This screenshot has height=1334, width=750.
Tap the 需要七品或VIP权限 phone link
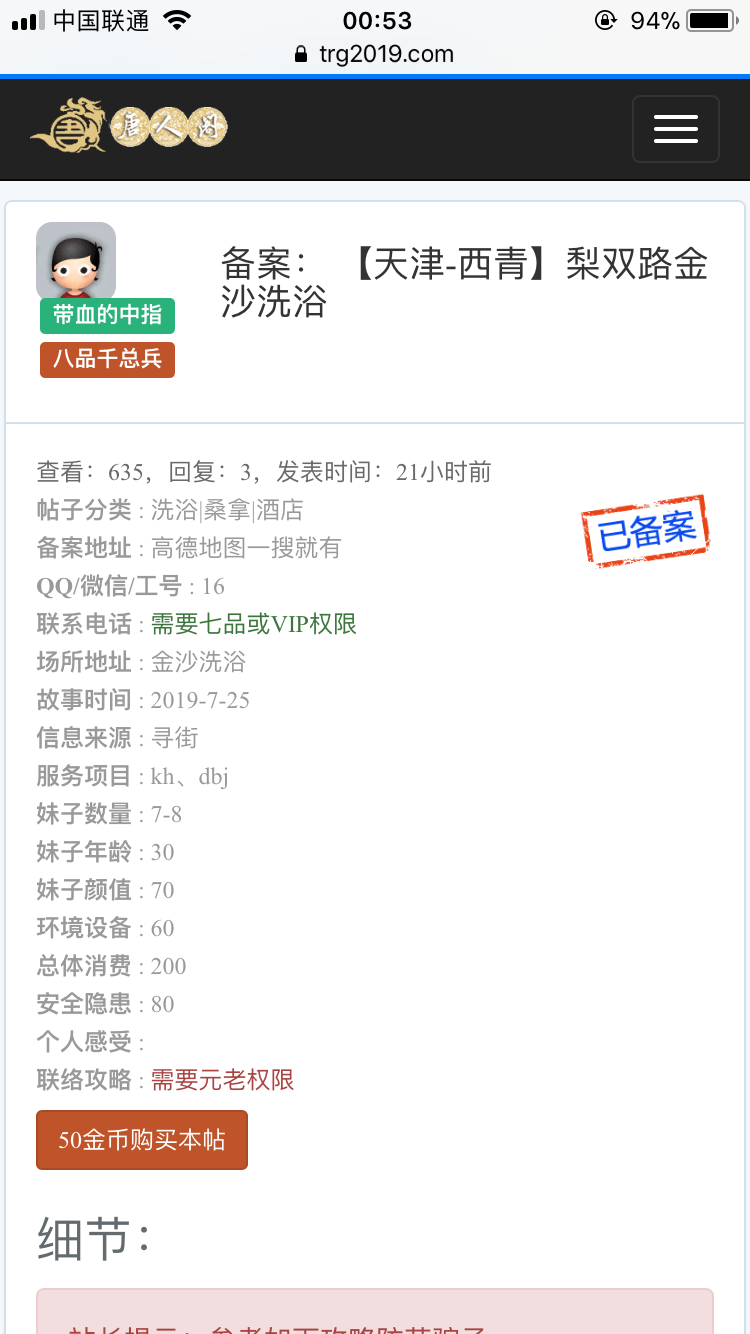(x=253, y=624)
